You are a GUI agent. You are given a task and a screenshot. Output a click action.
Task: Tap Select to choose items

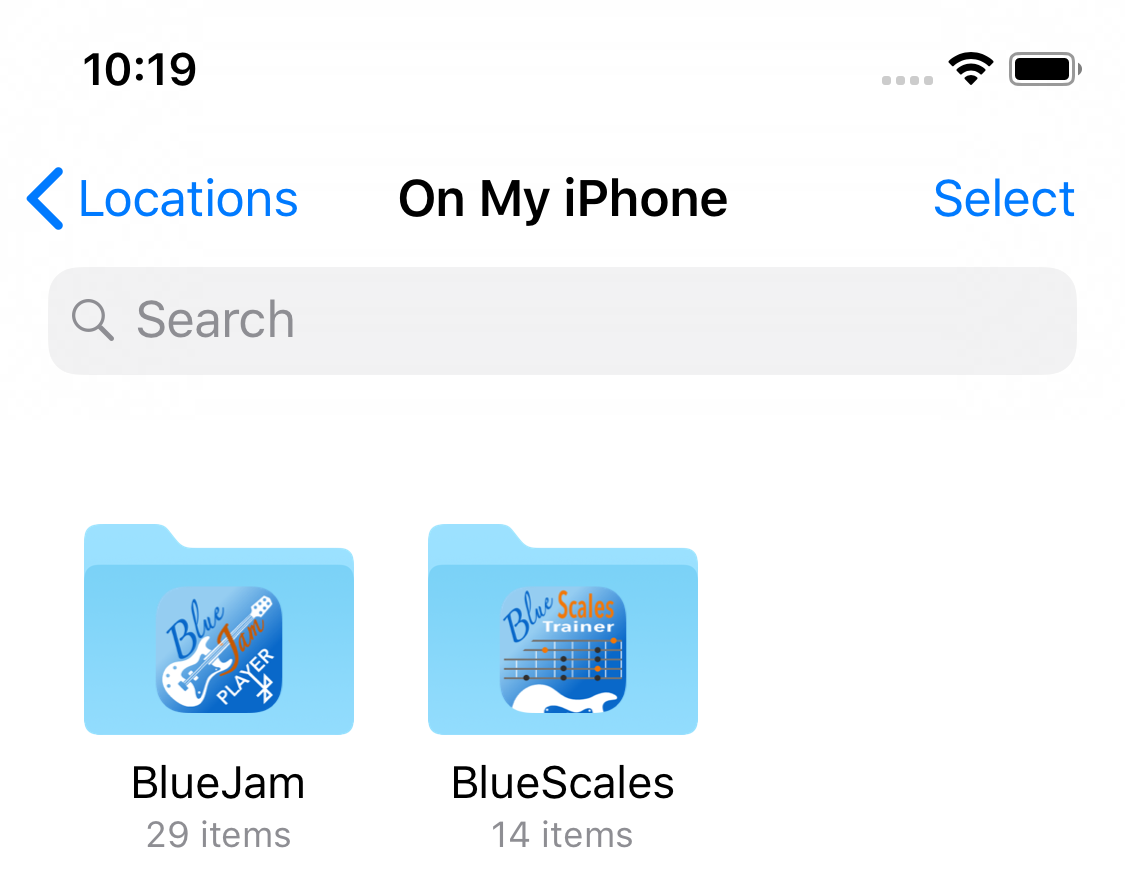1003,199
